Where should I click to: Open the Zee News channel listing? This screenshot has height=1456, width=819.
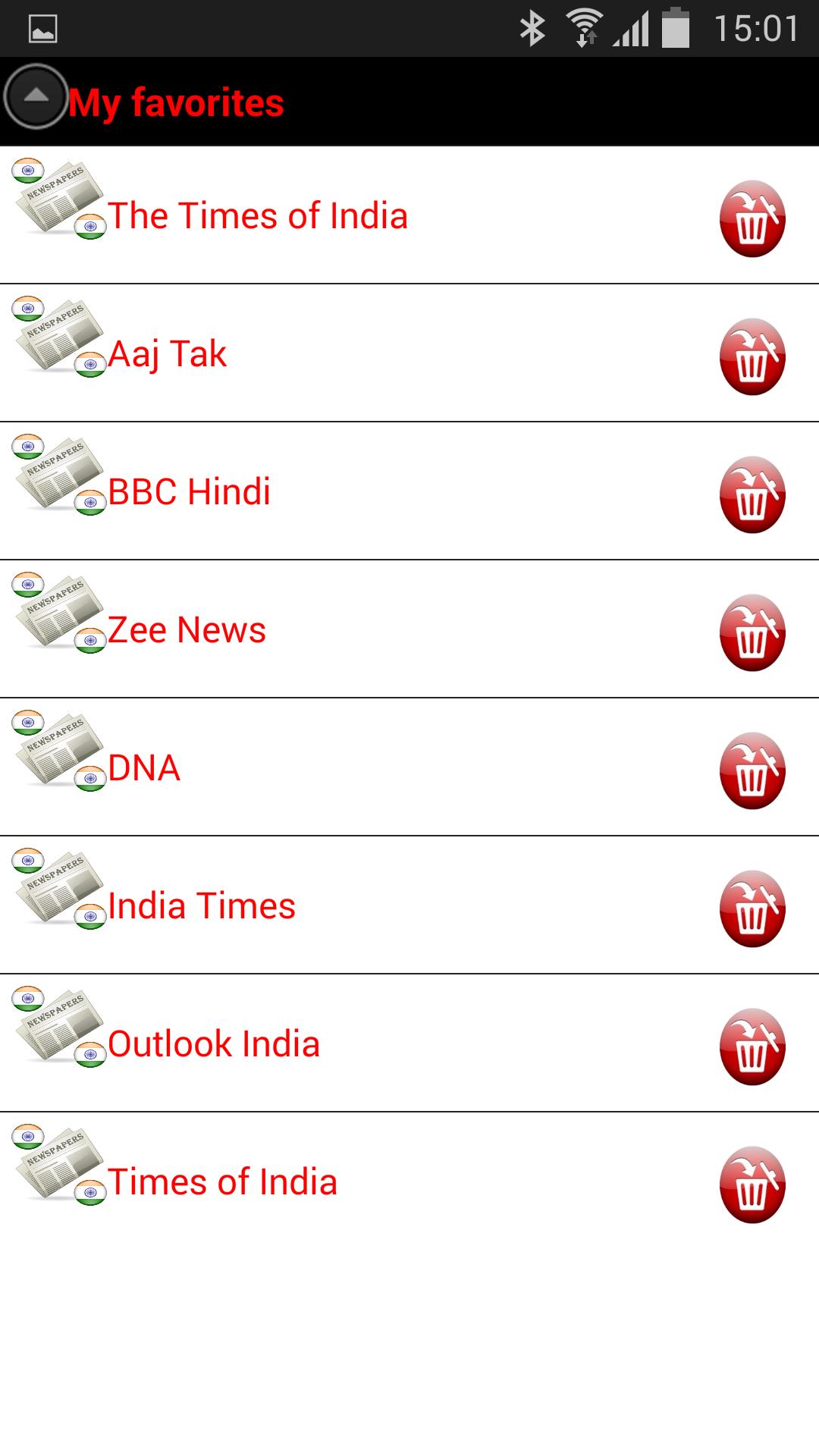pos(303,629)
